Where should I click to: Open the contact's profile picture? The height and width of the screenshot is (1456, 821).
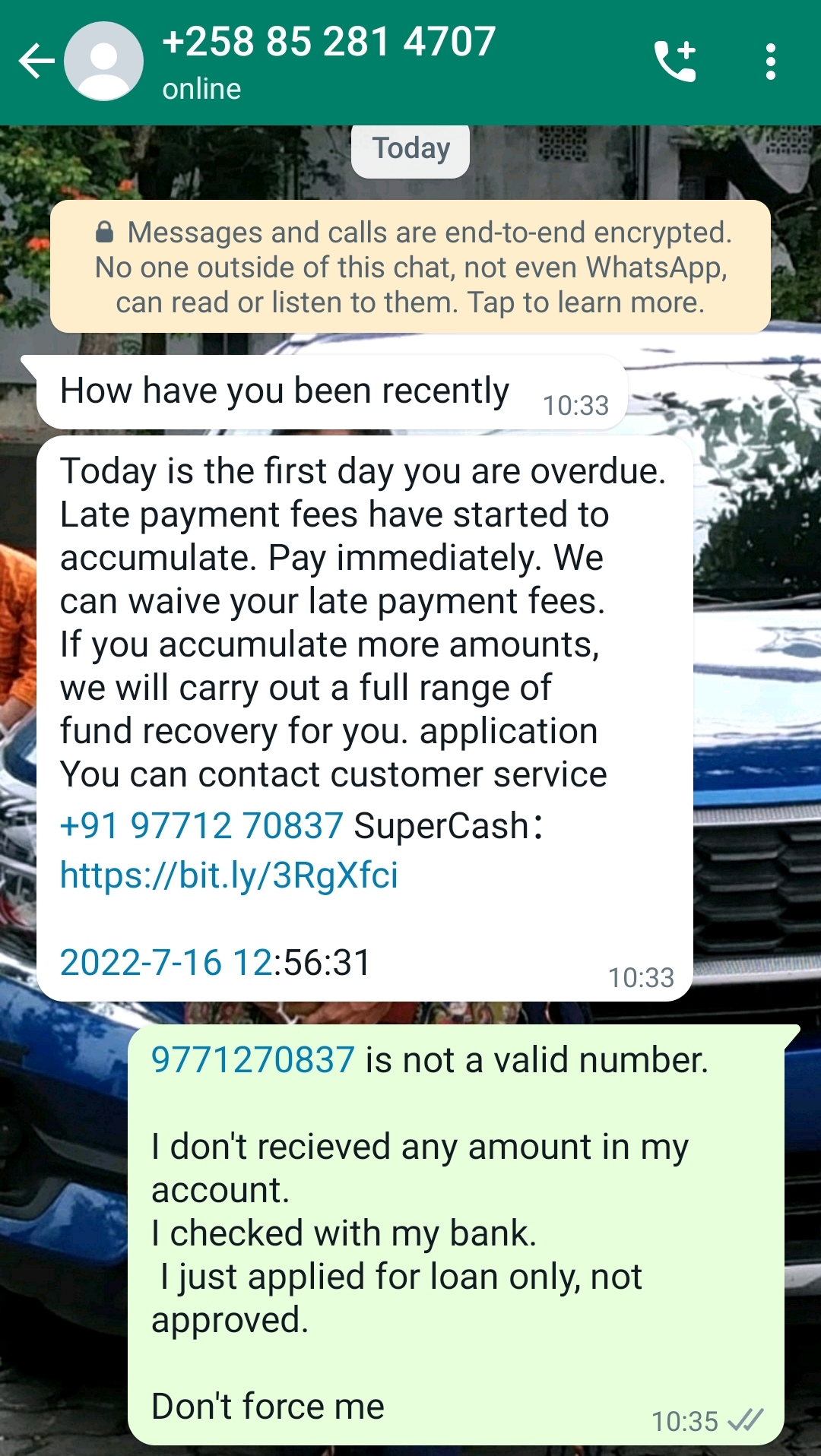point(104,62)
